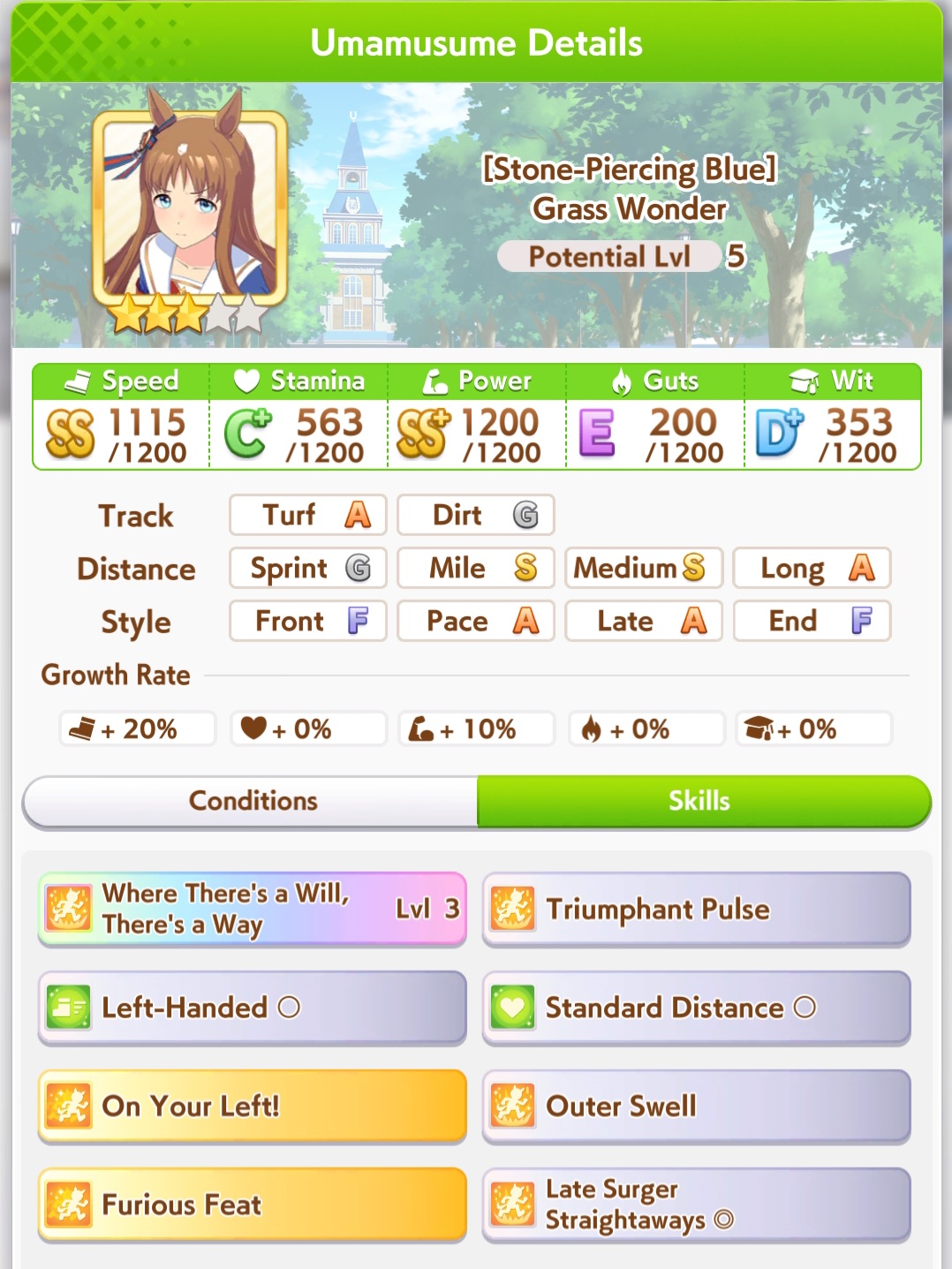Switch to the Conditions tab
This screenshot has height=1269, width=952.
click(x=252, y=801)
